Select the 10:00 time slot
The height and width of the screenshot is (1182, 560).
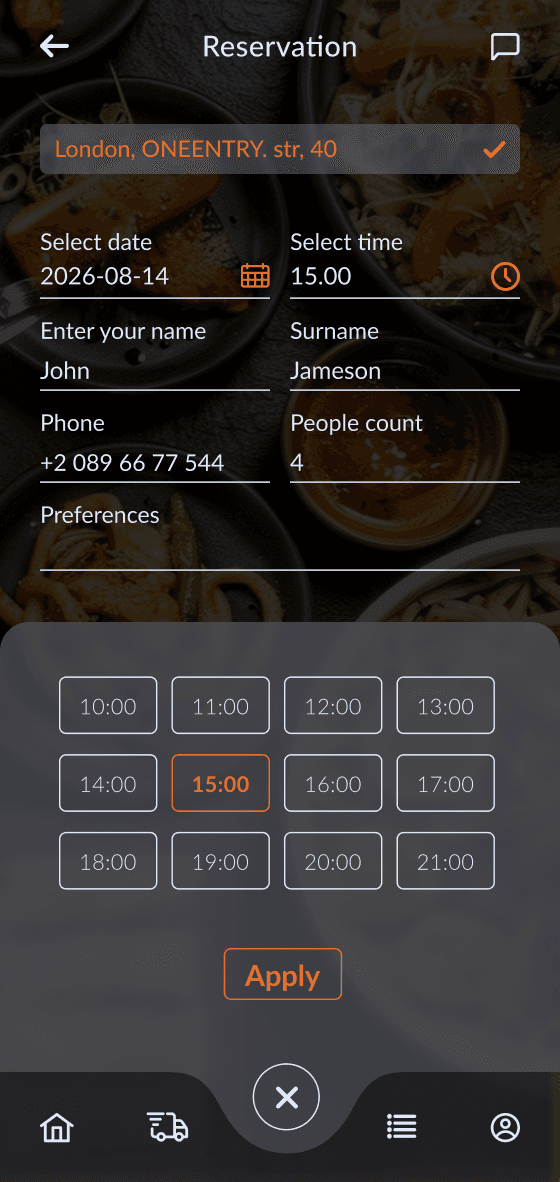pos(108,706)
